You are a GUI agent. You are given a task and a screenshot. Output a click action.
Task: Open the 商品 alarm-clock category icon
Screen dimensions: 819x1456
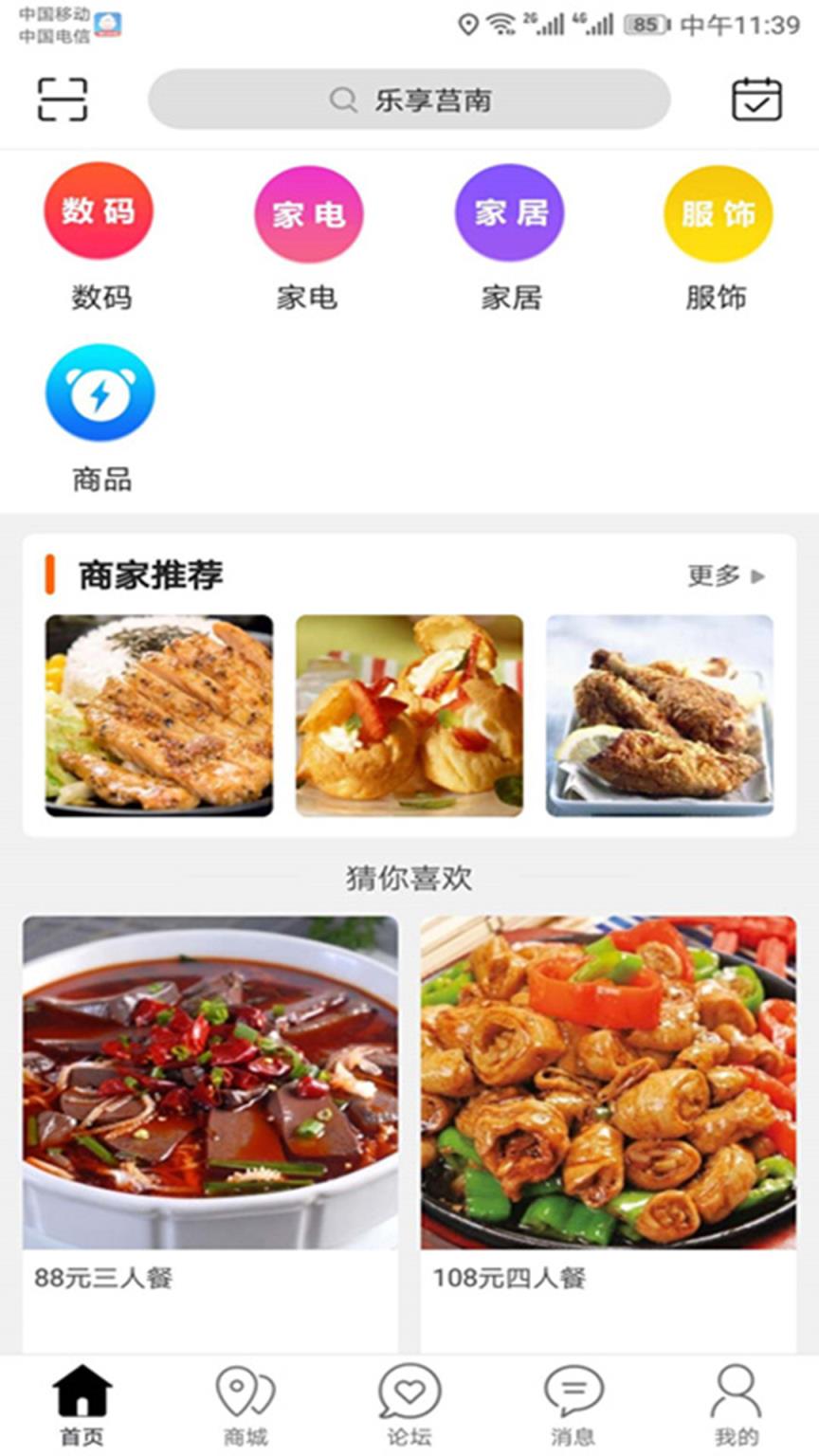[99, 393]
